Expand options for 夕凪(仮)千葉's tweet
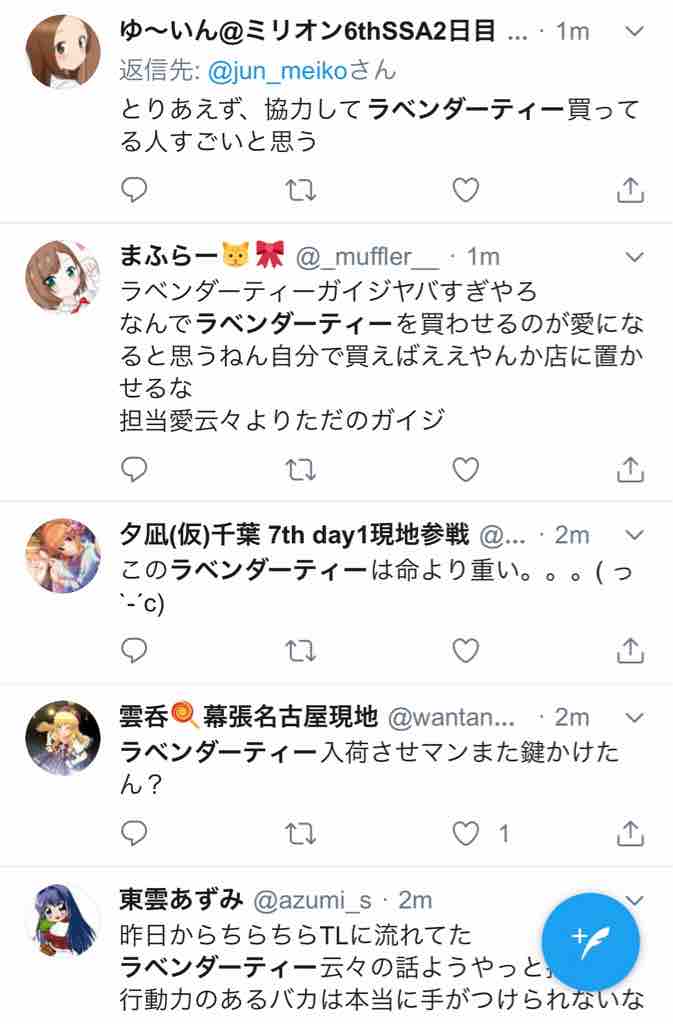Screen dimensions: 673x1024 633,536
